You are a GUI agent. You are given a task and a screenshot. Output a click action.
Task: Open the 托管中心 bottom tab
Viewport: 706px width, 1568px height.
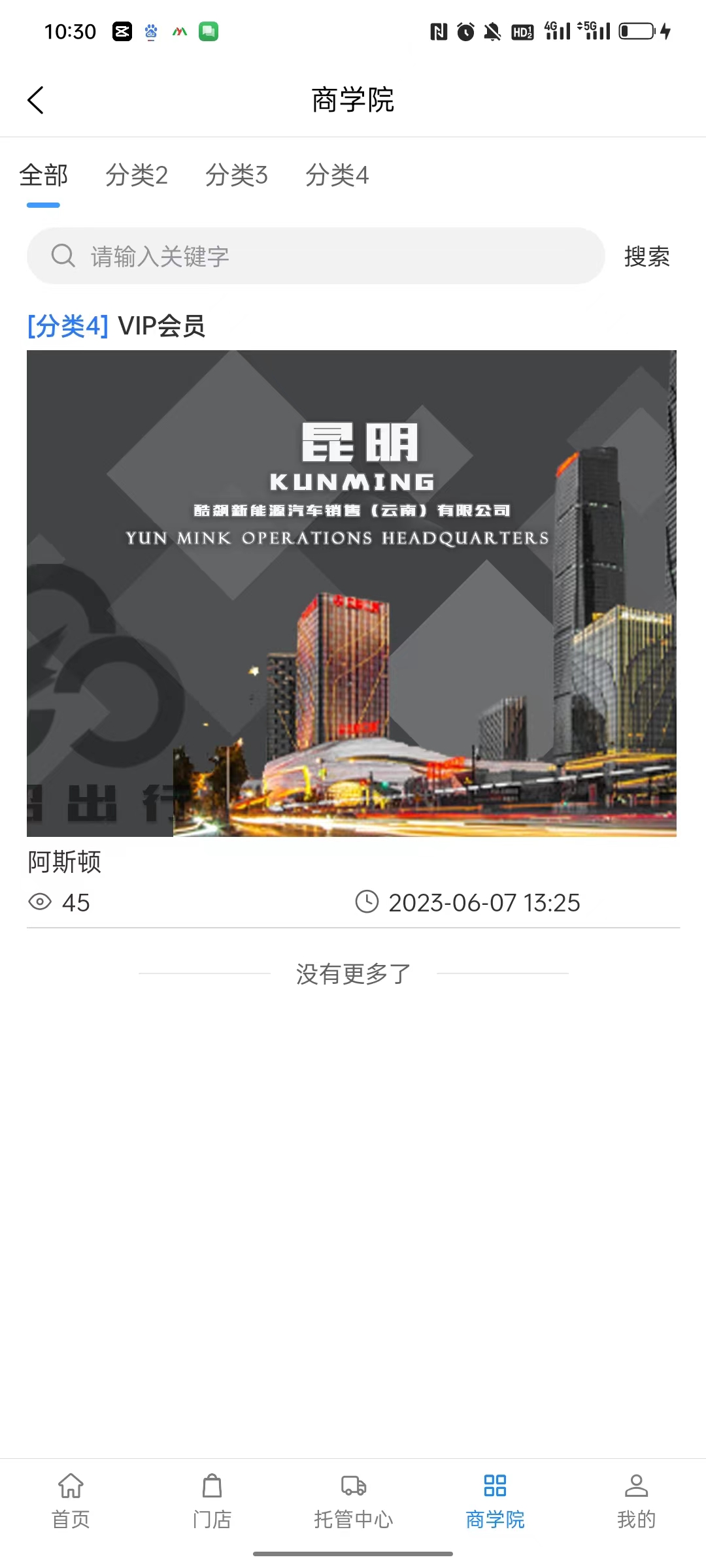click(353, 1501)
